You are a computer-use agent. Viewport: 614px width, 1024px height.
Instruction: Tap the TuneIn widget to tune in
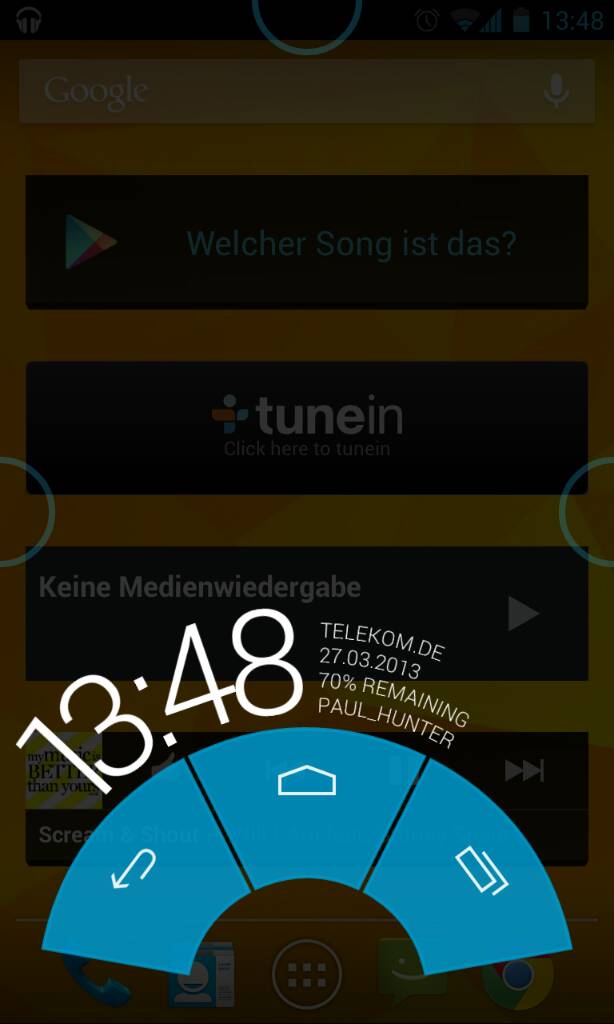[307, 428]
